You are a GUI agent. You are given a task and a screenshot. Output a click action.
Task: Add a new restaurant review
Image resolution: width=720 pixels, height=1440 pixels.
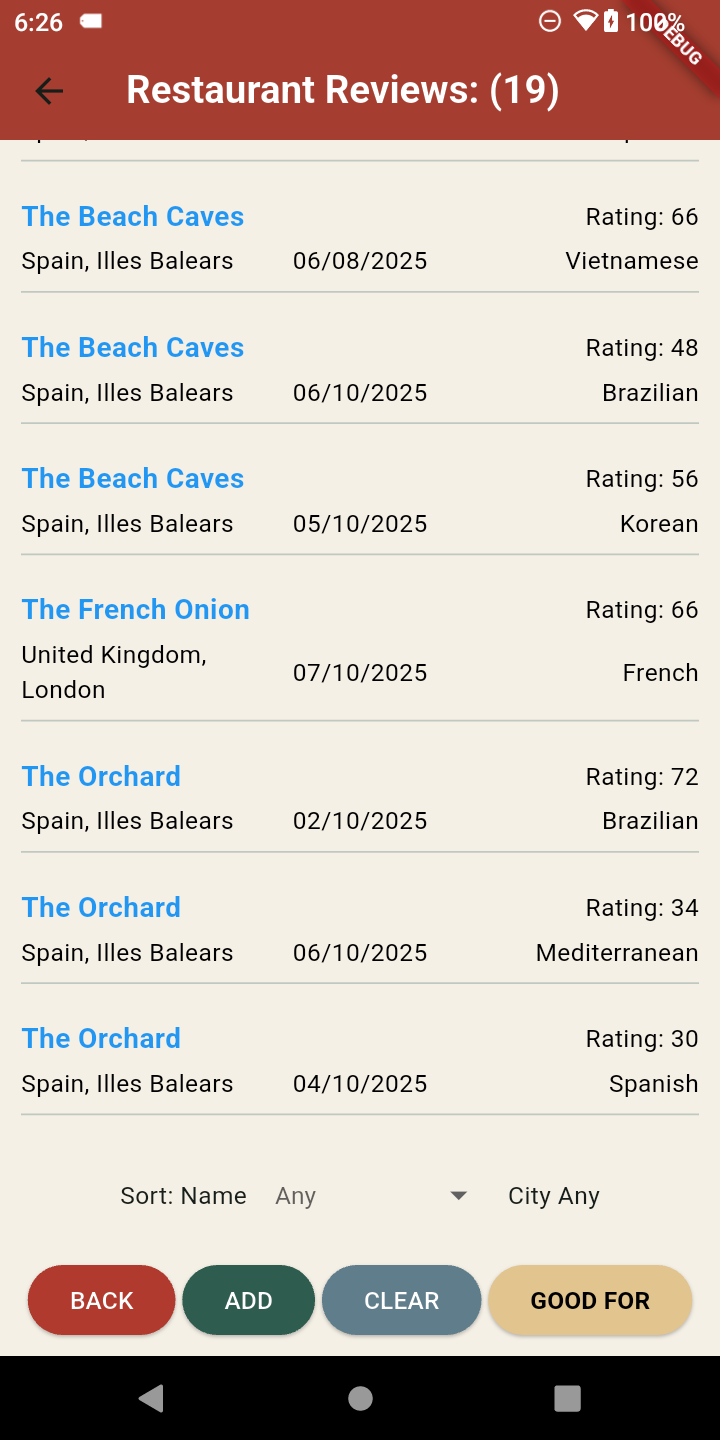coord(248,1300)
